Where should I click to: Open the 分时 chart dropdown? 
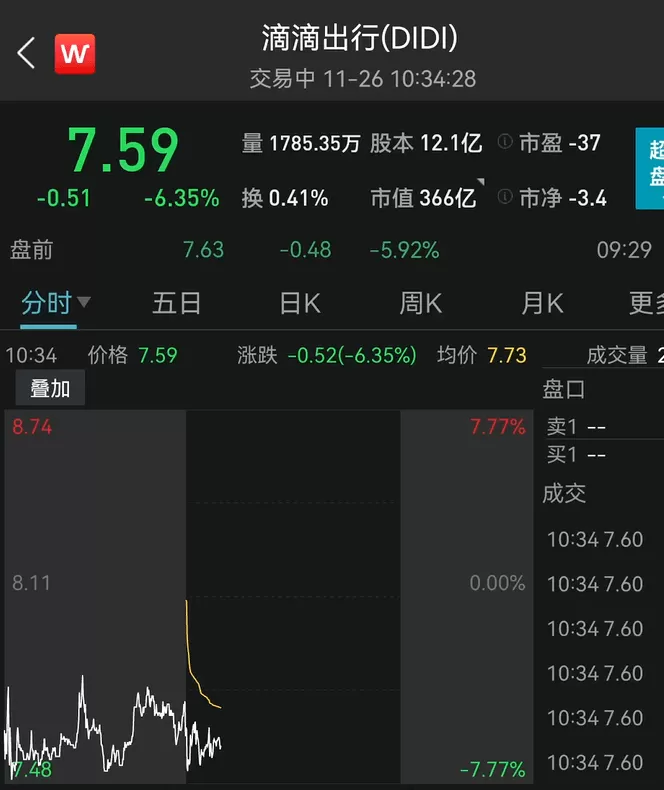coord(55,303)
